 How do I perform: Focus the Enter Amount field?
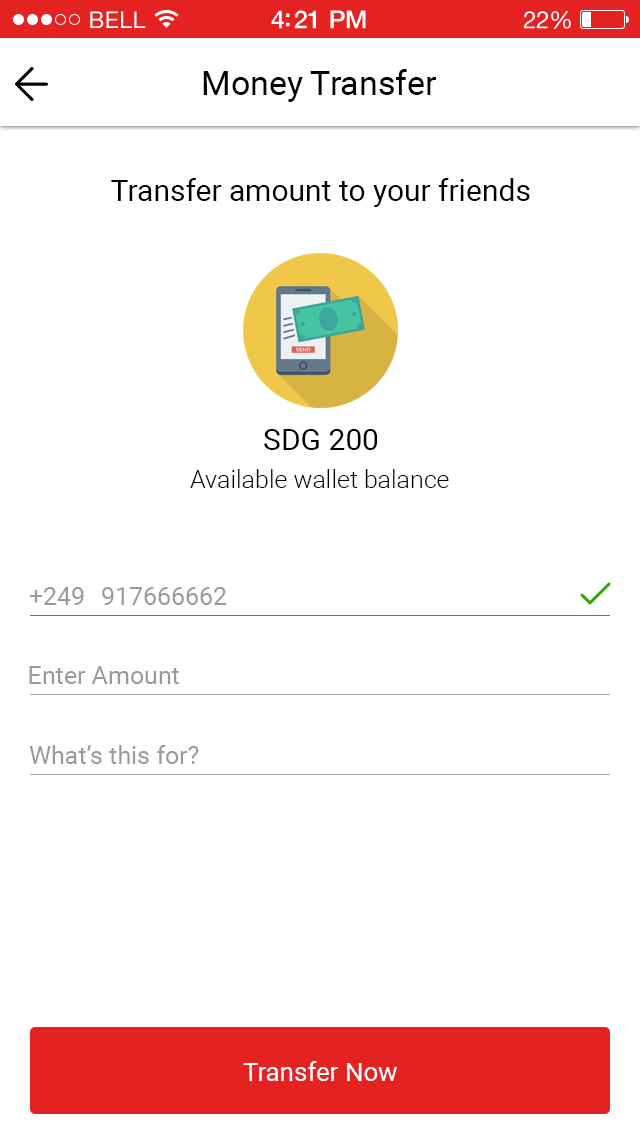pos(318,676)
